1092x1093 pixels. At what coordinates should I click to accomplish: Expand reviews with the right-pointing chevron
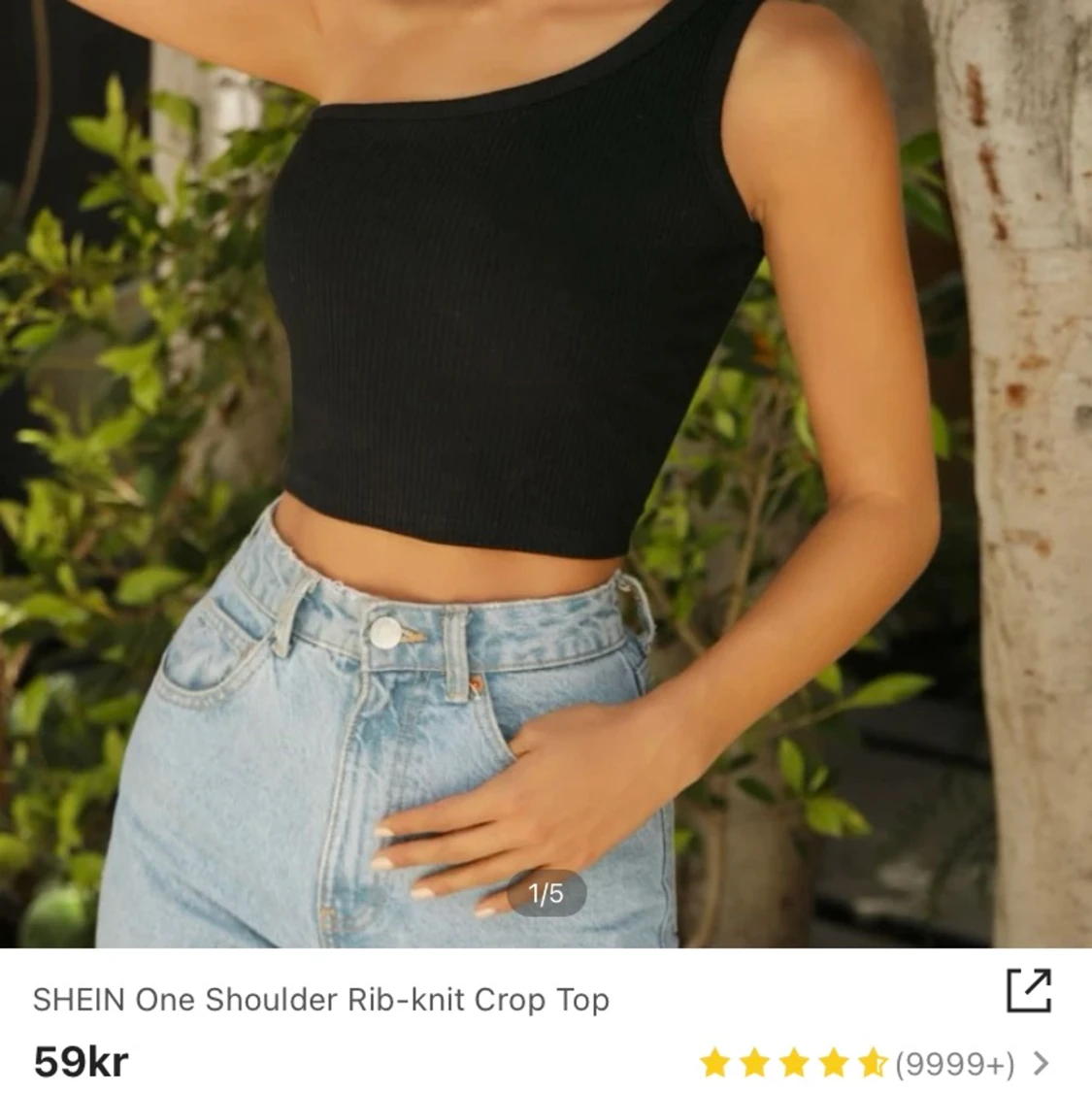point(1042,1062)
